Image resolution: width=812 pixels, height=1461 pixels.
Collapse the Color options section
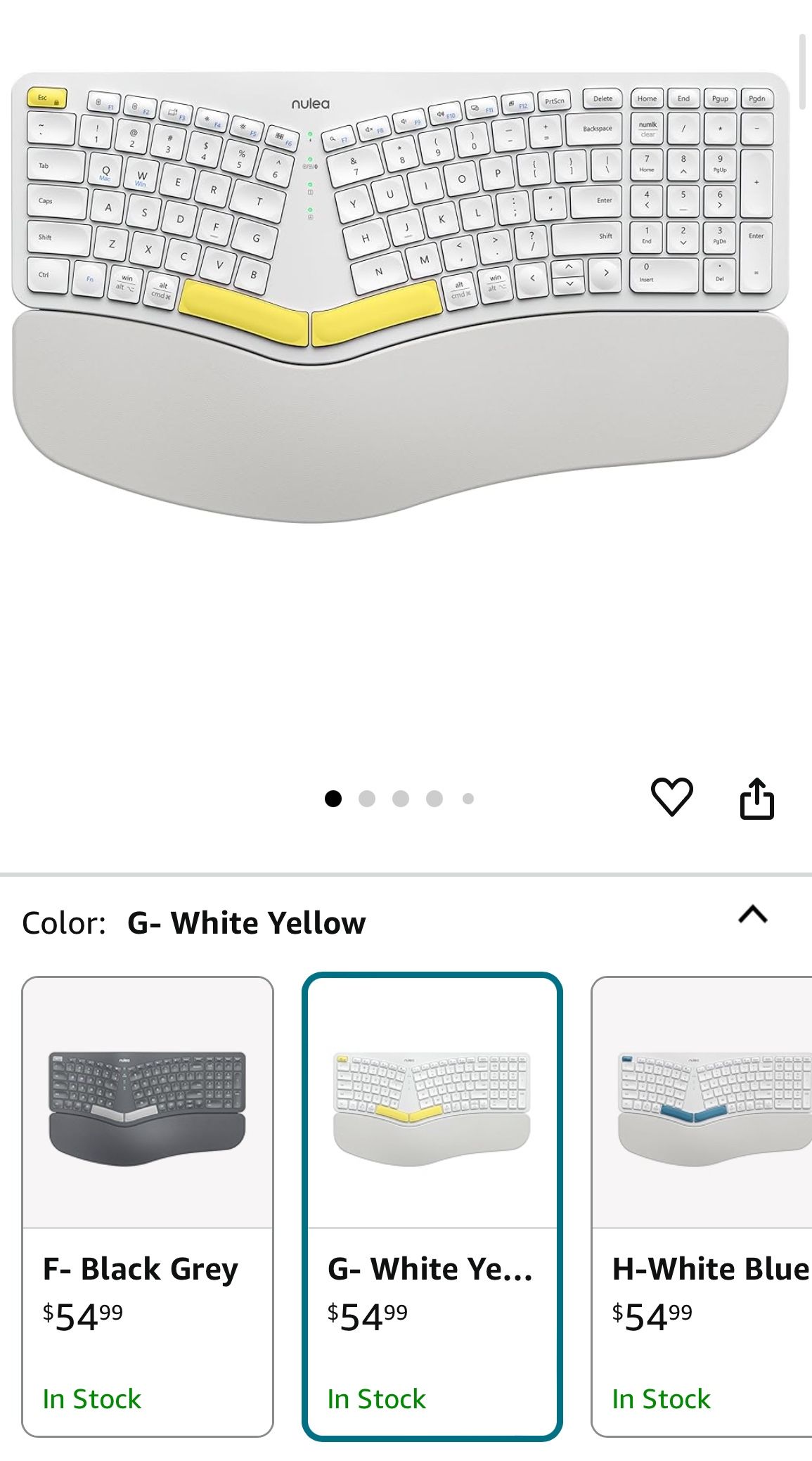tap(752, 915)
